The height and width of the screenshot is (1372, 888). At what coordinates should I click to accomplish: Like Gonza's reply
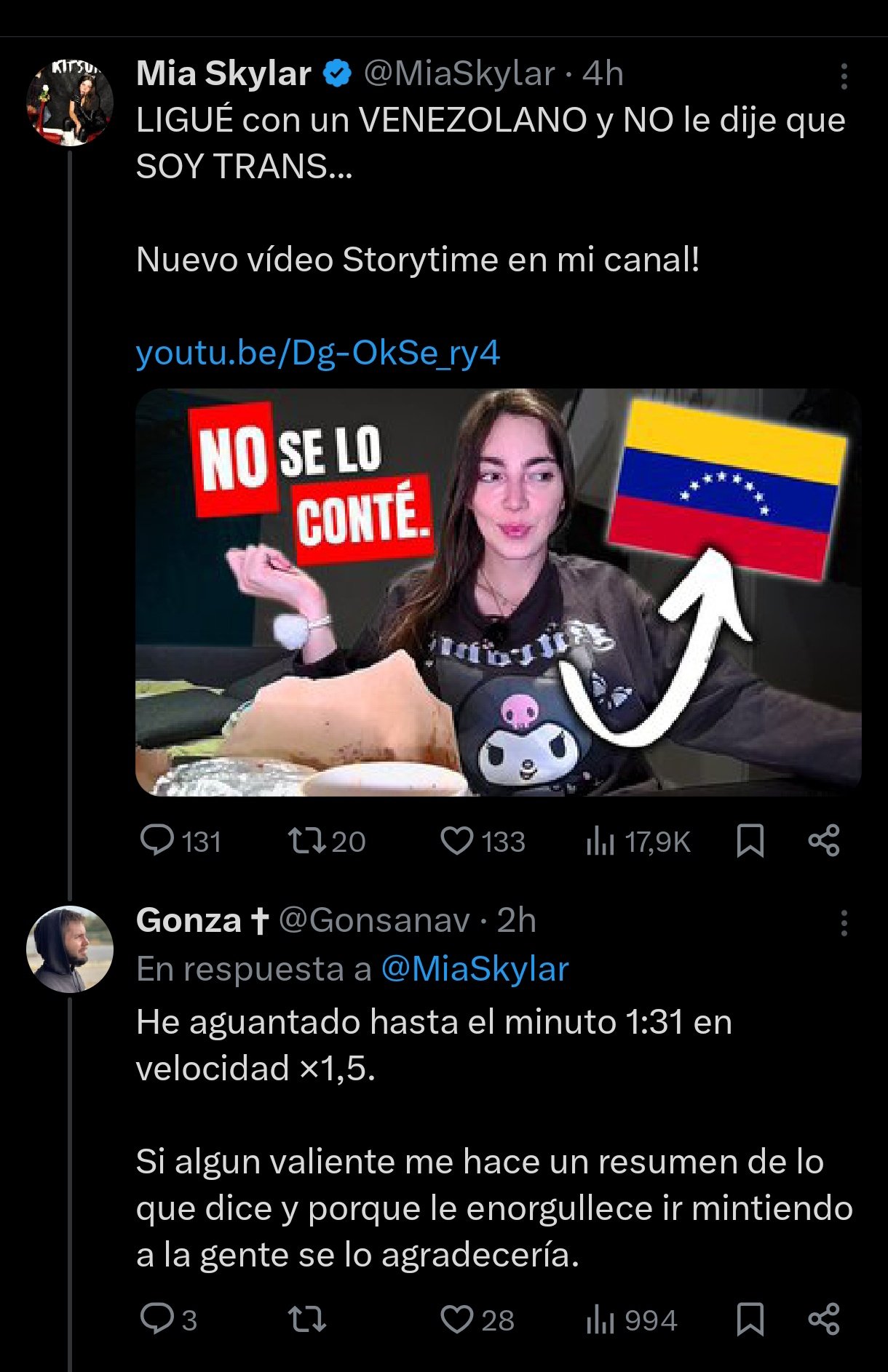[x=457, y=1319]
